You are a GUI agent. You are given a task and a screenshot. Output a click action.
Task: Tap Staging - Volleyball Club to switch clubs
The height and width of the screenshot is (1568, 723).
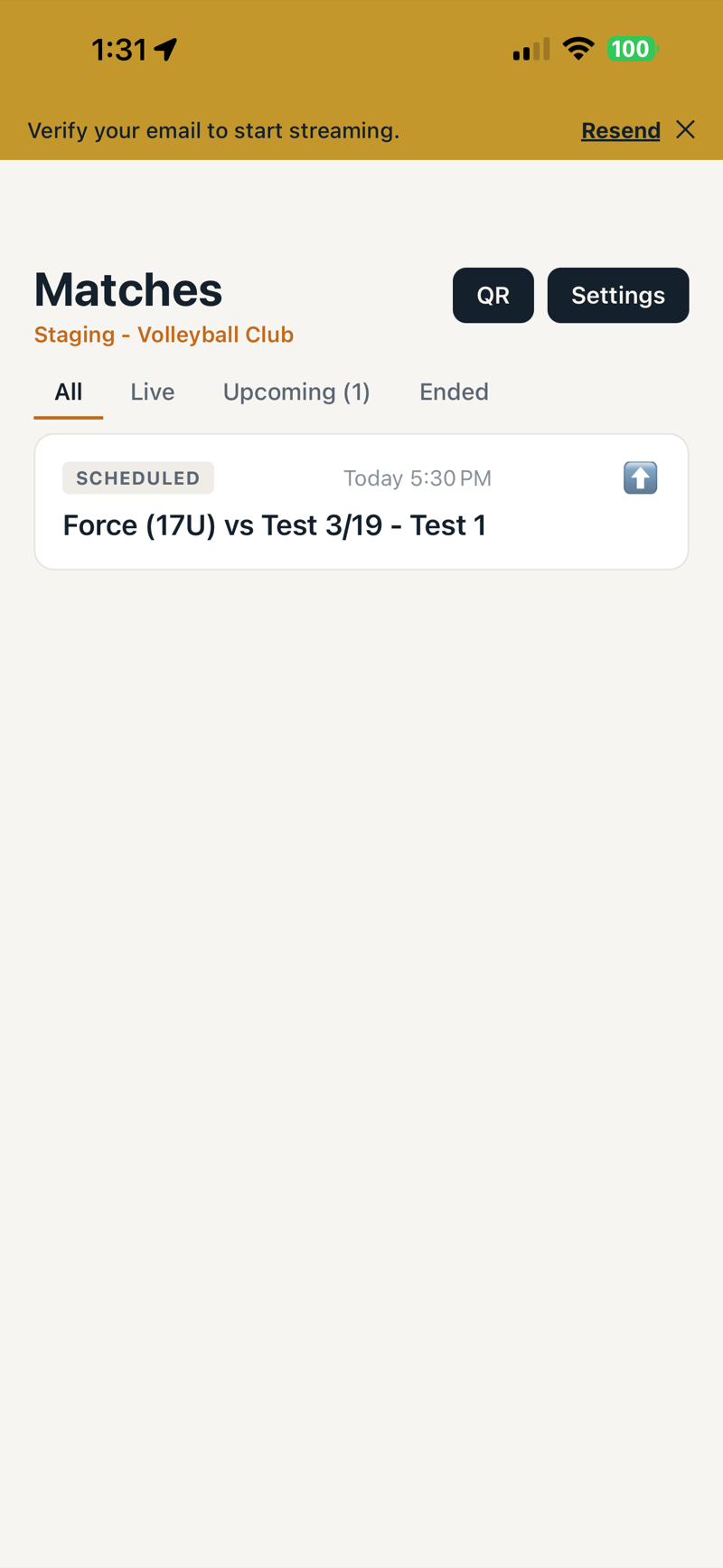tap(164, 335)
